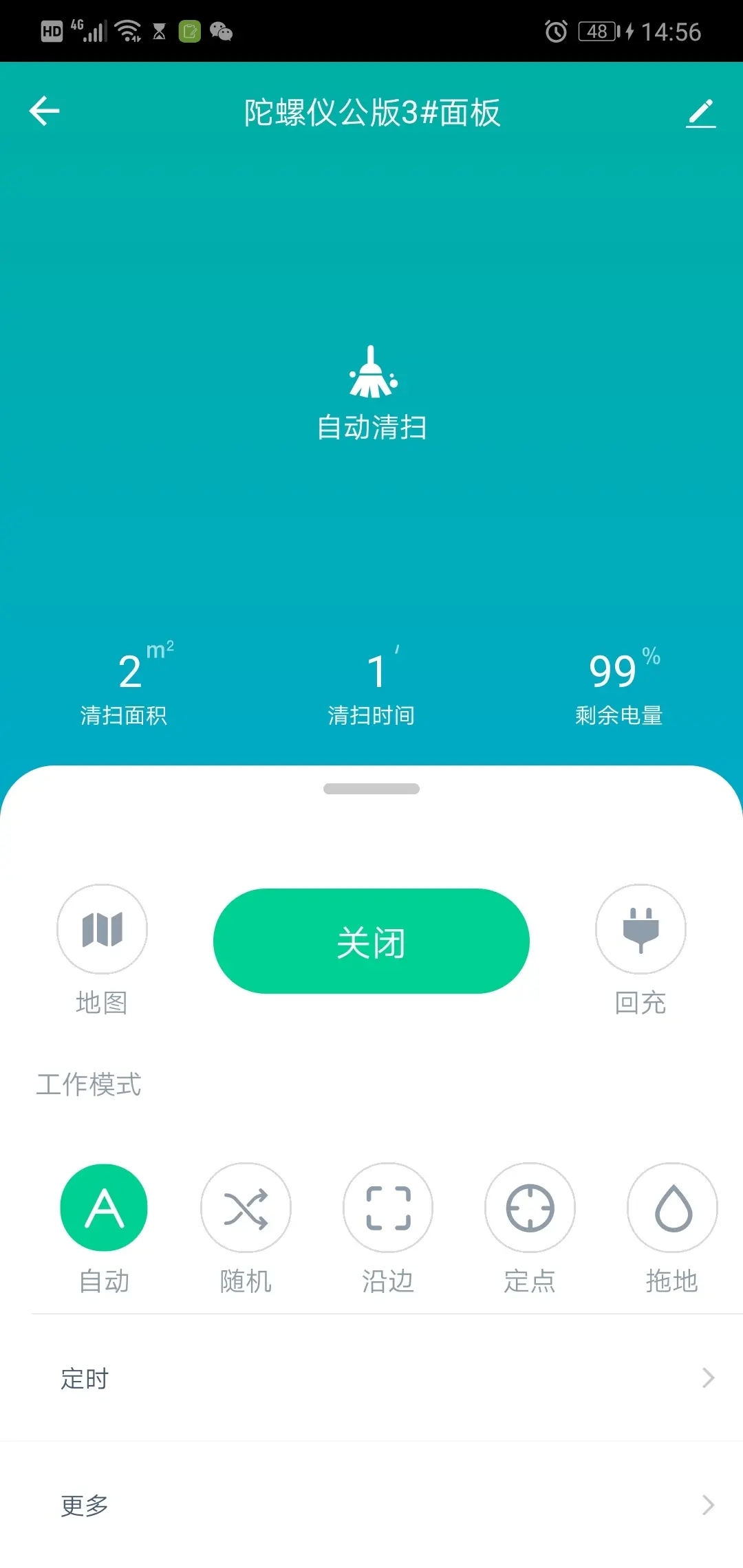This screenshot has width=743, height=1568.
Task: Select 自动 auto cleaning mode
Action: point(104,1208)
